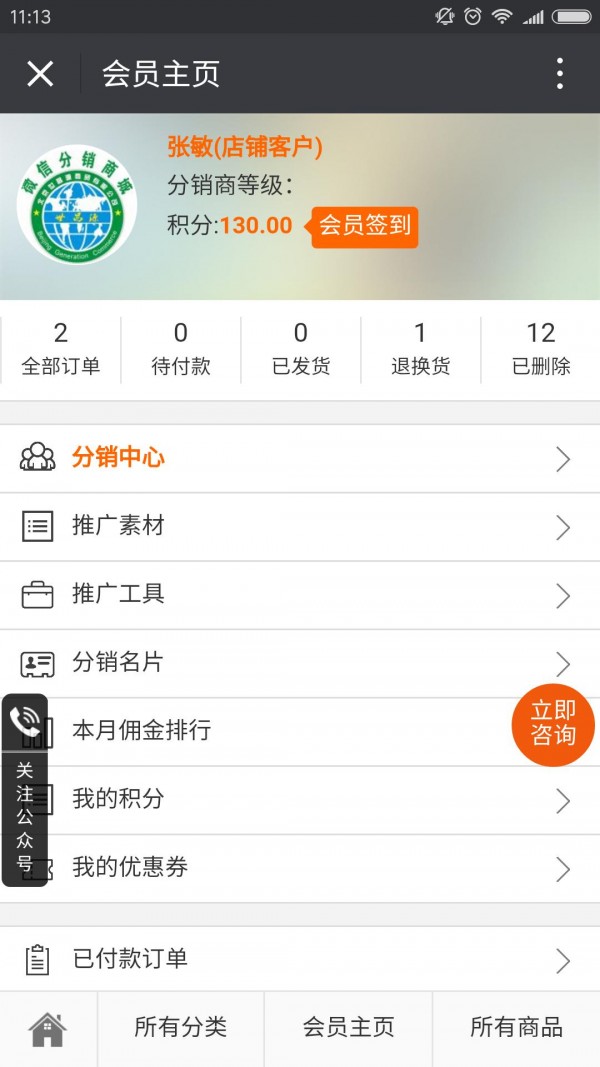The image size is (600, 1067).
Task: Switch to 所有分类 tab
Action: pos(181,1027)
